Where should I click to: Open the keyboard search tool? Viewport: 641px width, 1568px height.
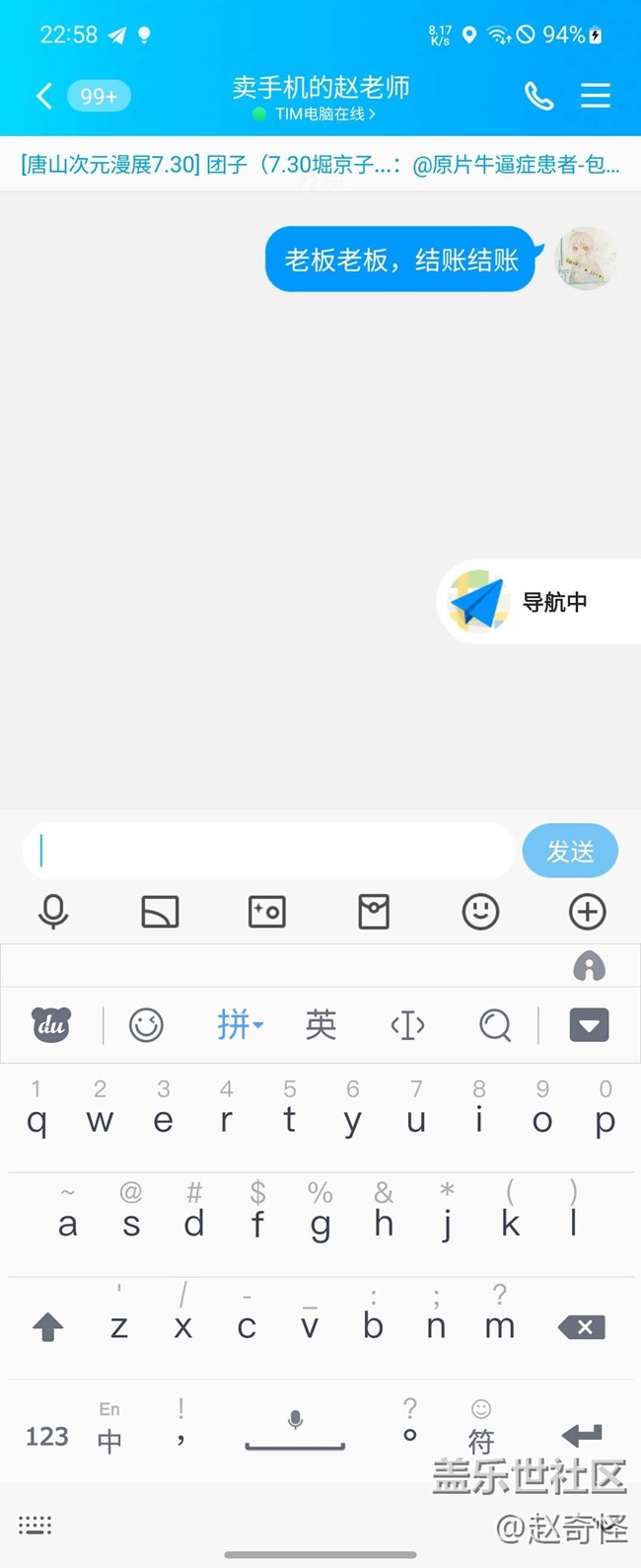click(x=495, y=1025)
